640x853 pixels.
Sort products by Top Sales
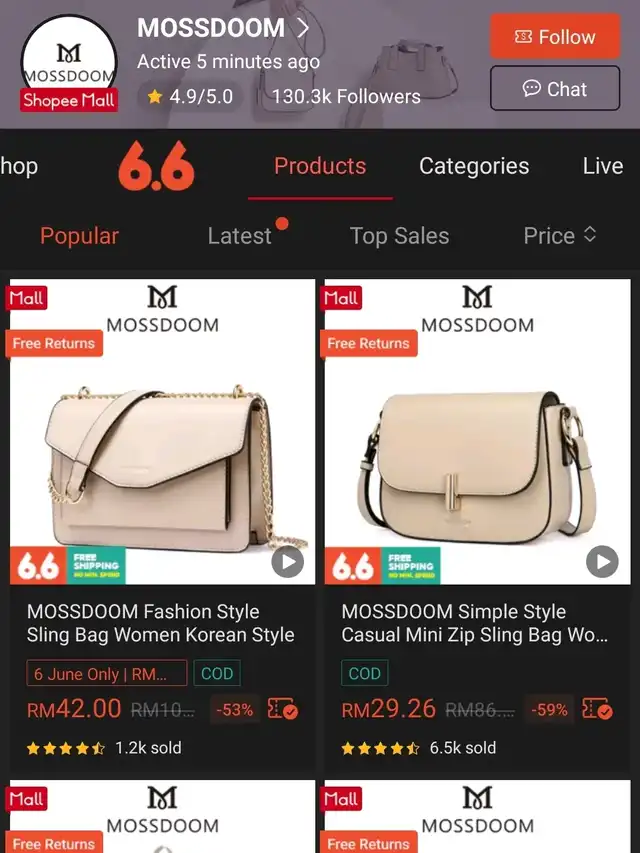pos(399,236)
